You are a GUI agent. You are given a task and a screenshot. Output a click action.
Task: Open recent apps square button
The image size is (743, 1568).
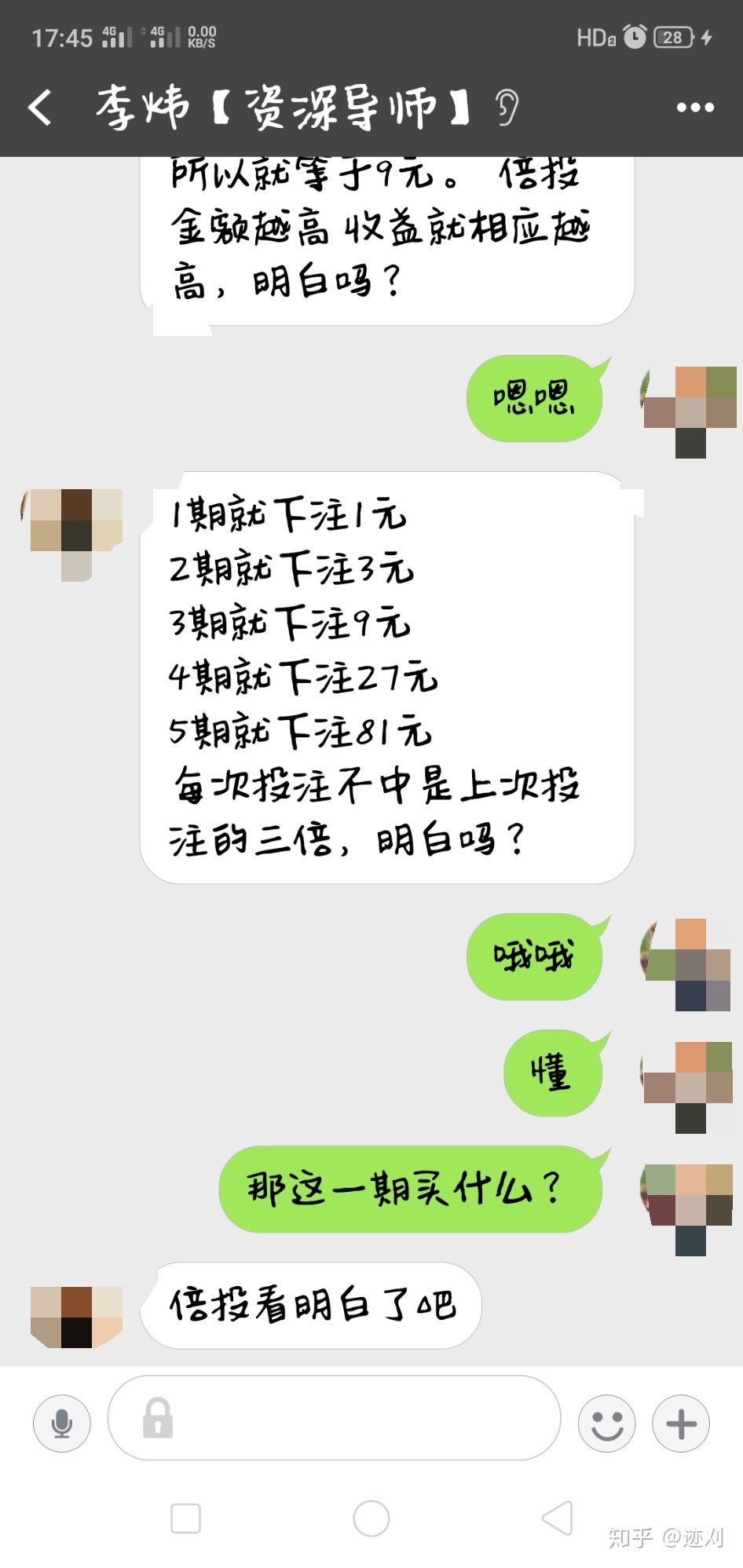point(186,1519)
